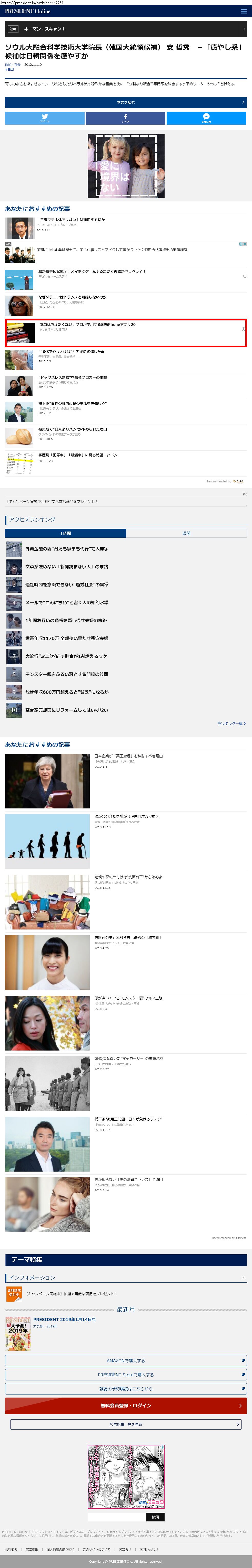Open the #韓国 tag link
Screen dimensions: 252x1568
10,69
